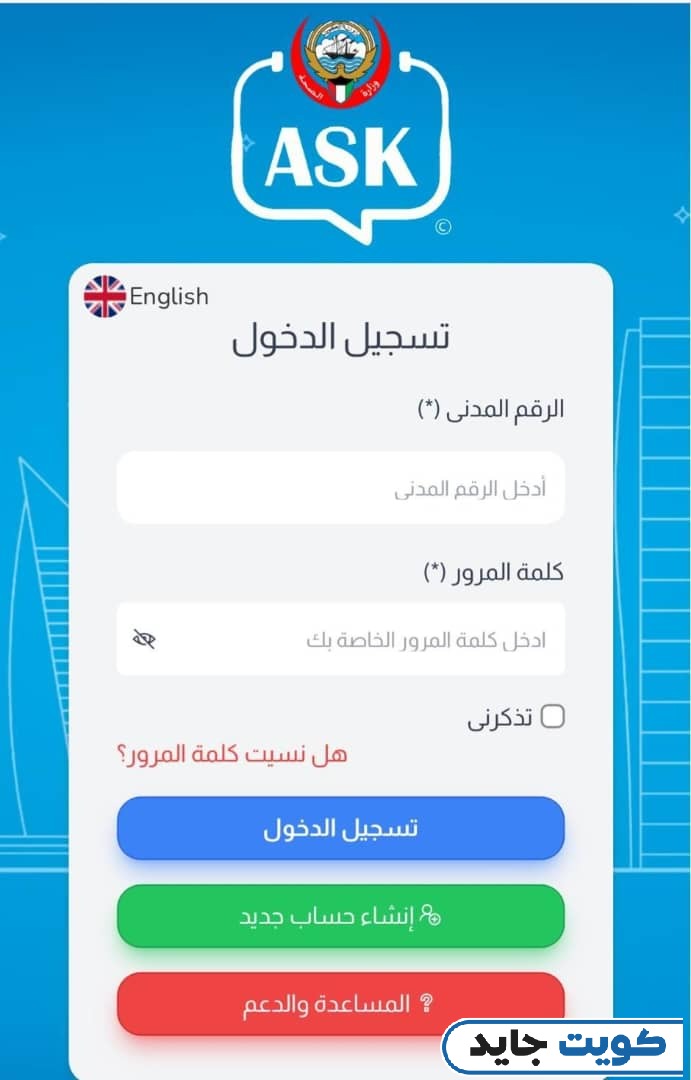This screenshot has height=1080, width=691.
Task: Switch the language to English
Action: tap(147, 296)
